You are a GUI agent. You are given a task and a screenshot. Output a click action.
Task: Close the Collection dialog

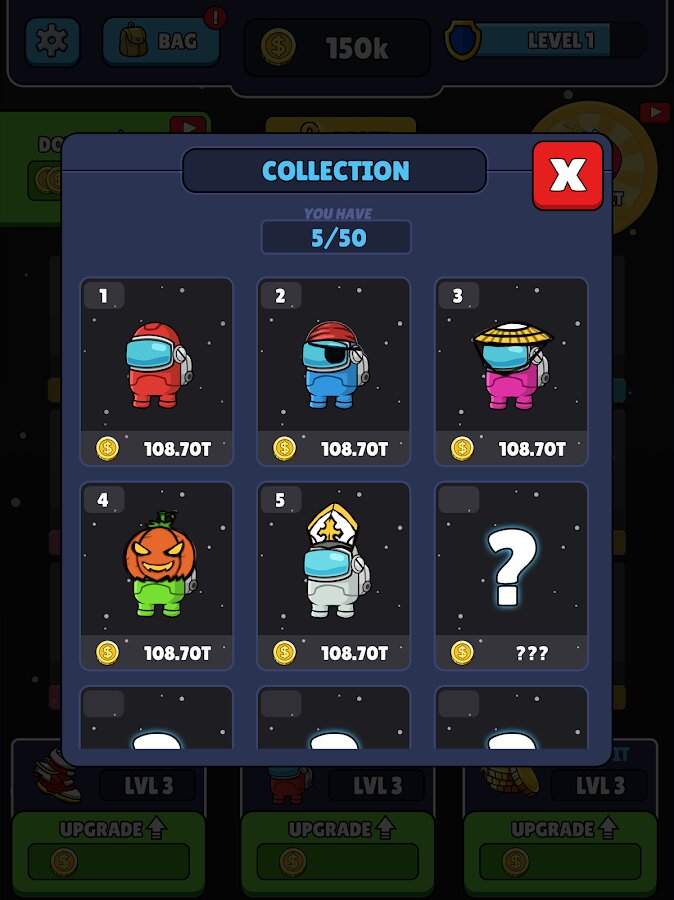pos(567,175)
